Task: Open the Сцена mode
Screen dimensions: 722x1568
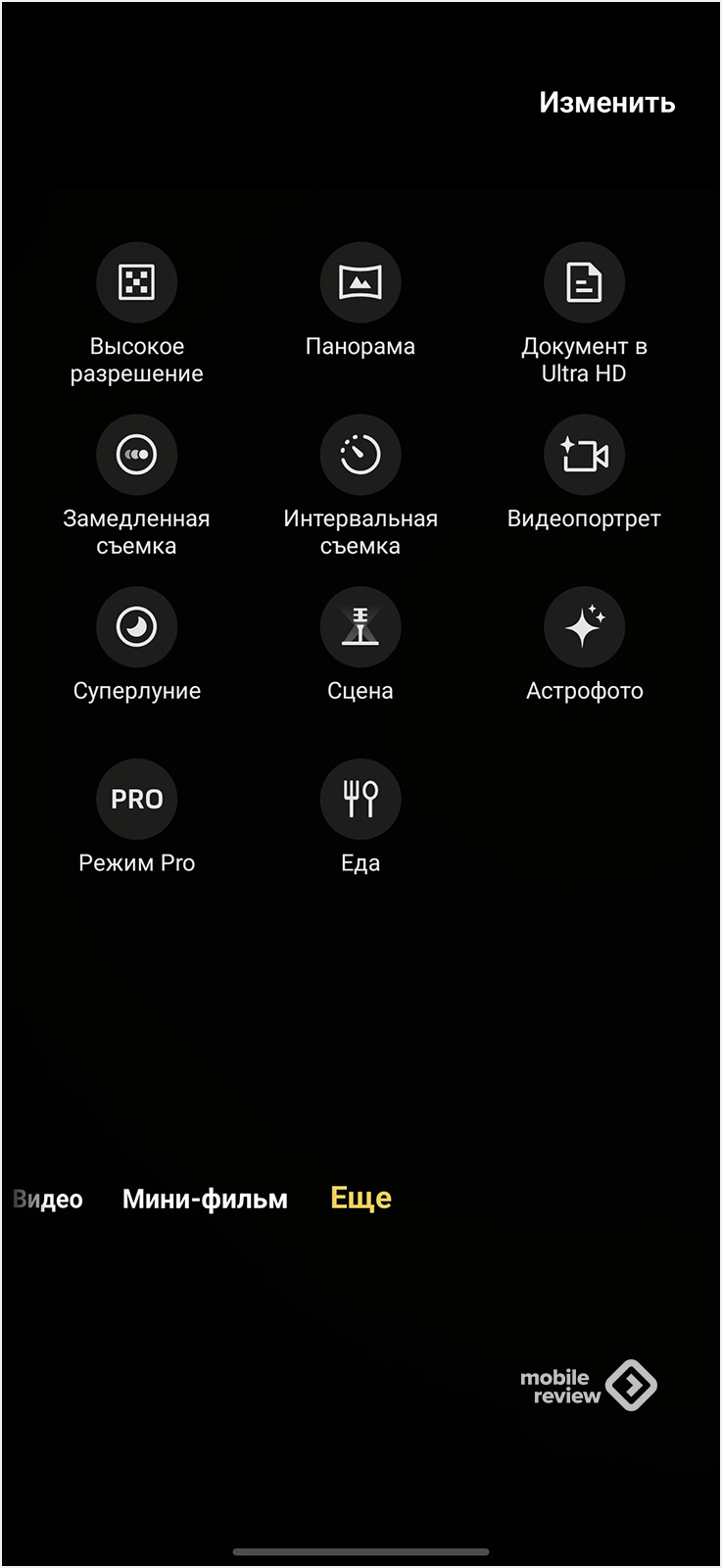Action: click(x=361, y=627)
